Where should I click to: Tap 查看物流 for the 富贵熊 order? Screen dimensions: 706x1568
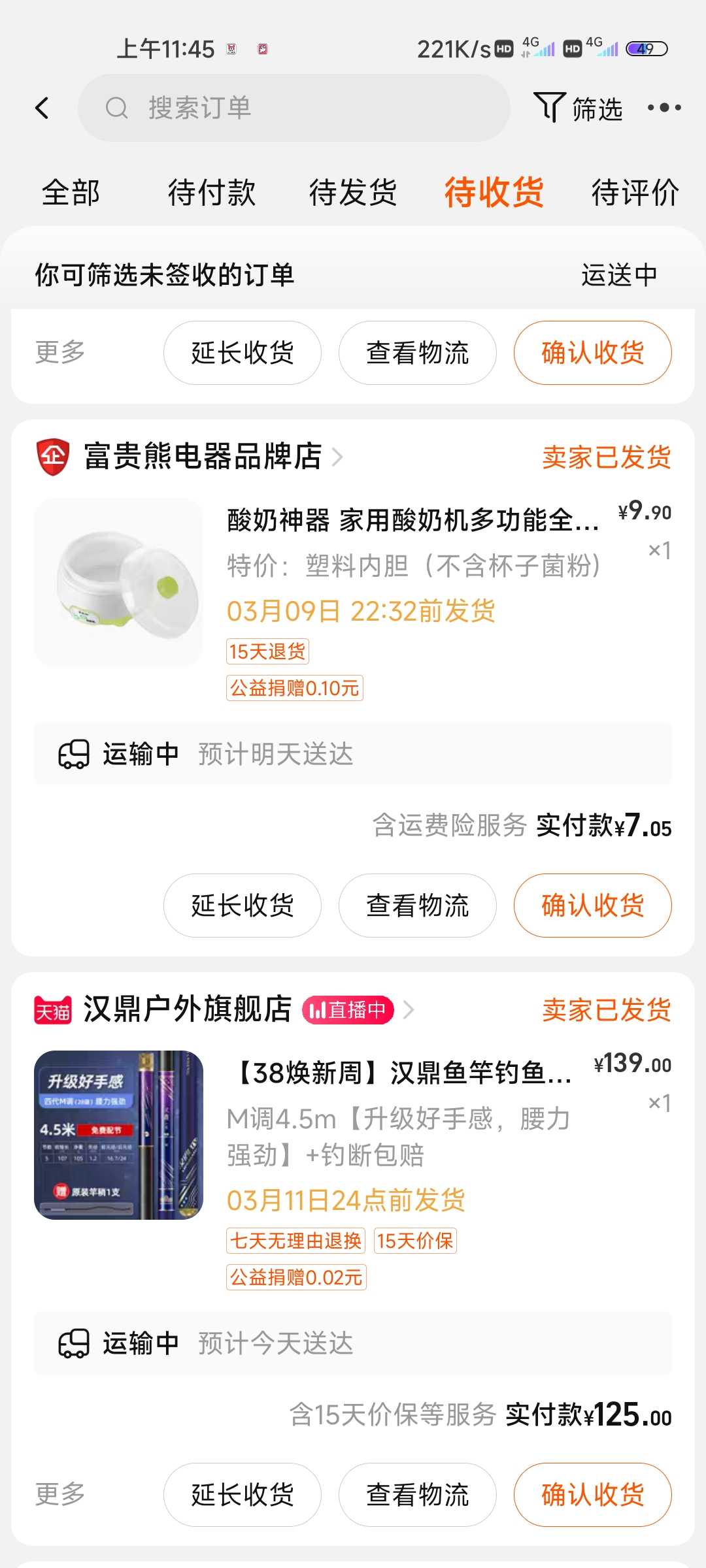click(418, 906)
